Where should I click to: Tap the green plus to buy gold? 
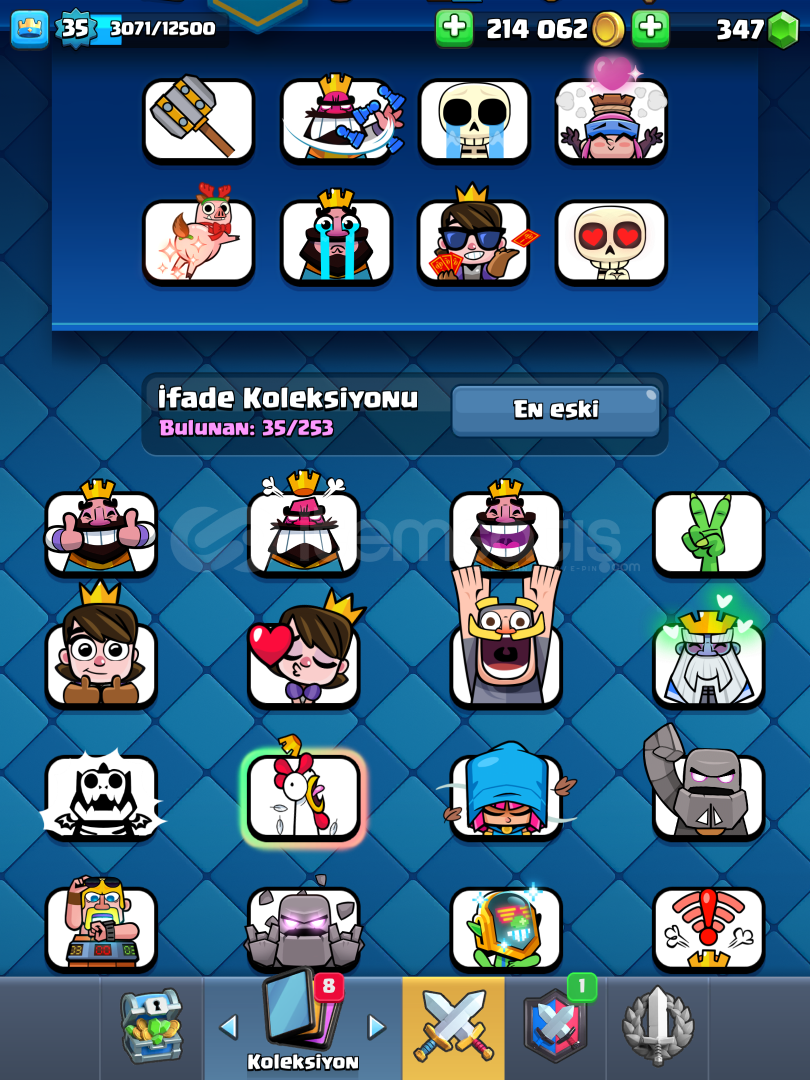454,29
